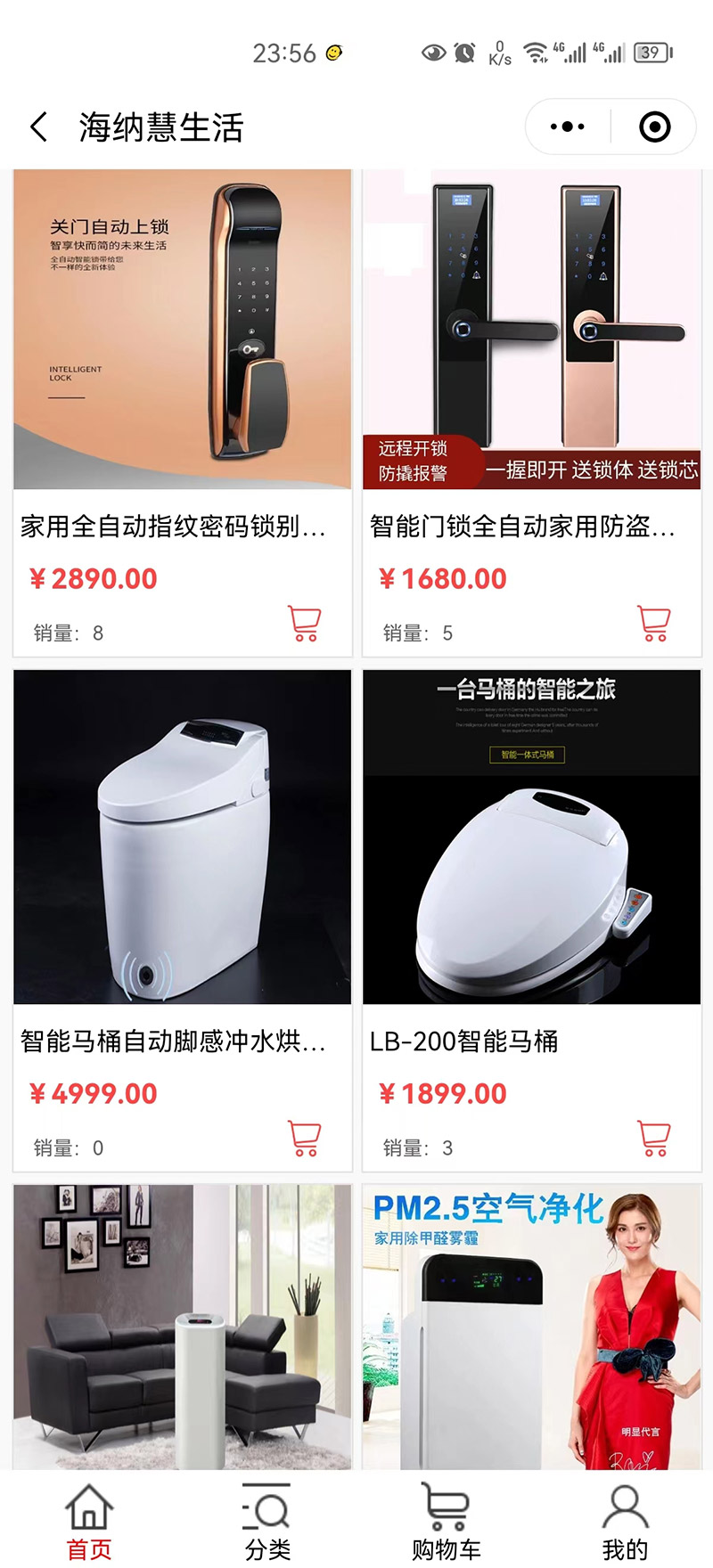Viewport: 713px width, 1568px height.
Task: Open the product with the black sofa picture
Action: pyautogui.click(x=182, y=1327)
